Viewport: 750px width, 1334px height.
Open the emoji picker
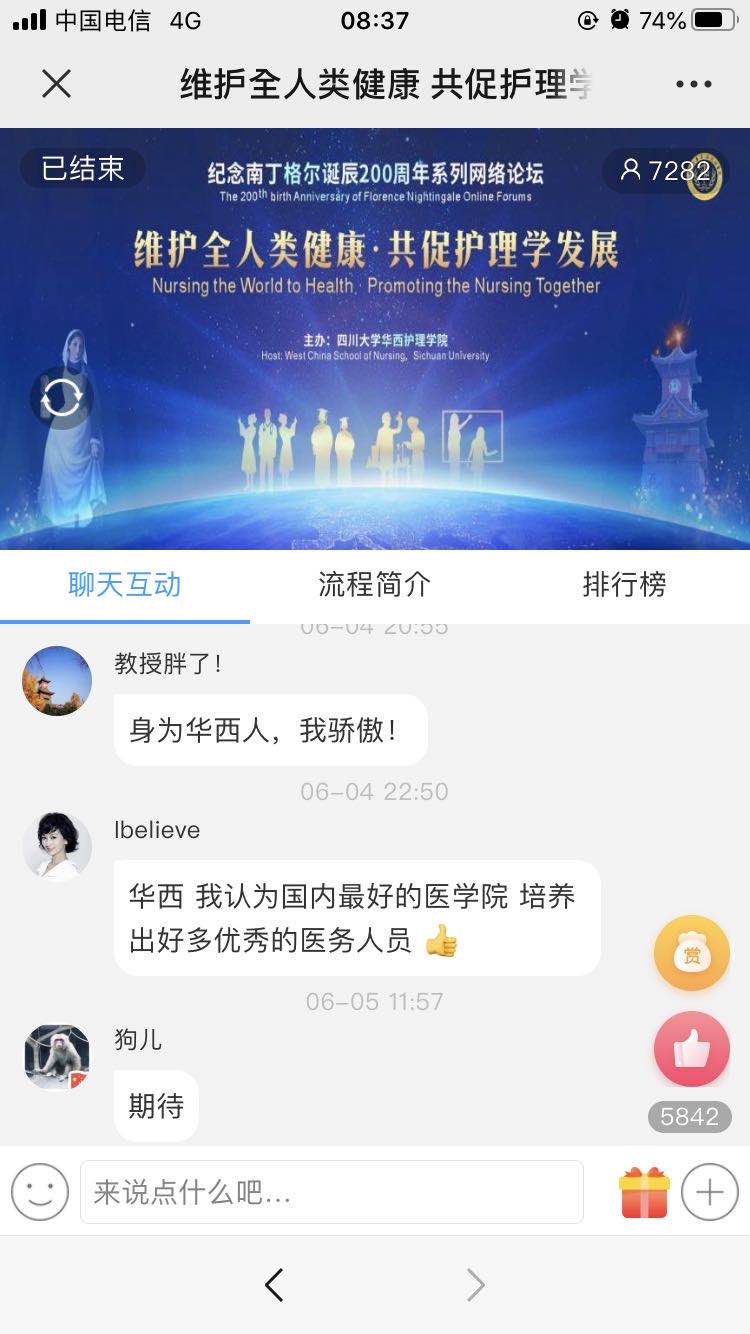pos(40,1192)
